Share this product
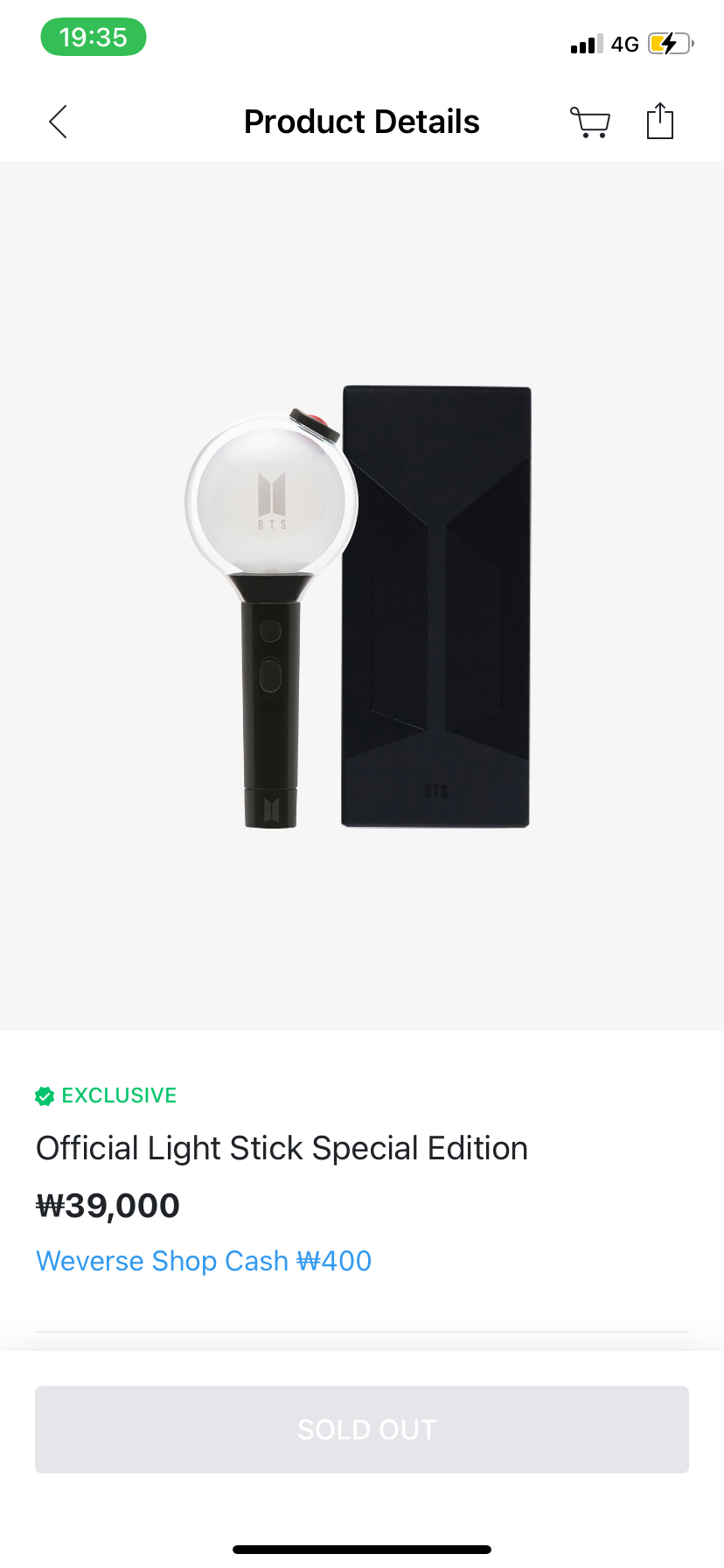The image size is (724, 1568). [660, 121]
